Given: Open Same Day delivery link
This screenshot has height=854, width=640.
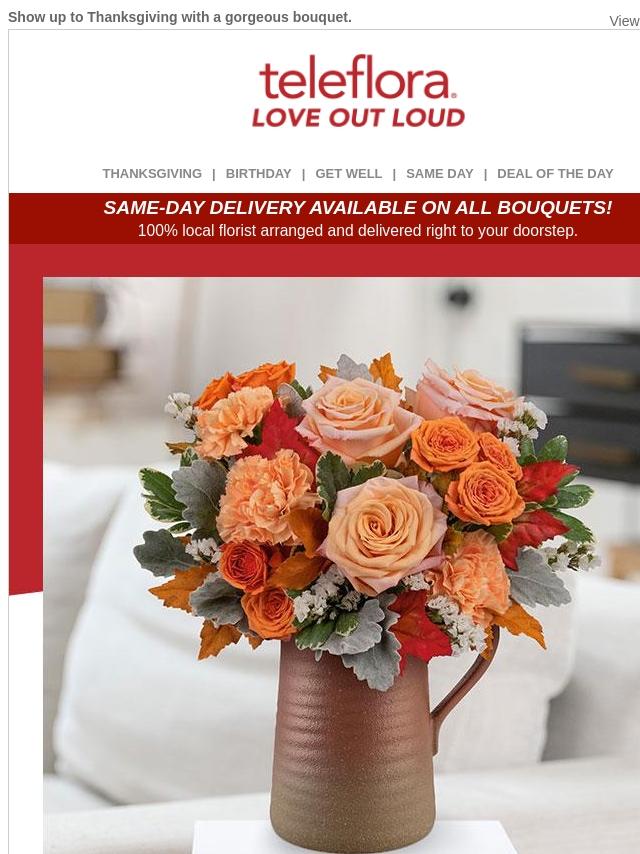Looking at the screenshot, I should [x=440, y=174].
